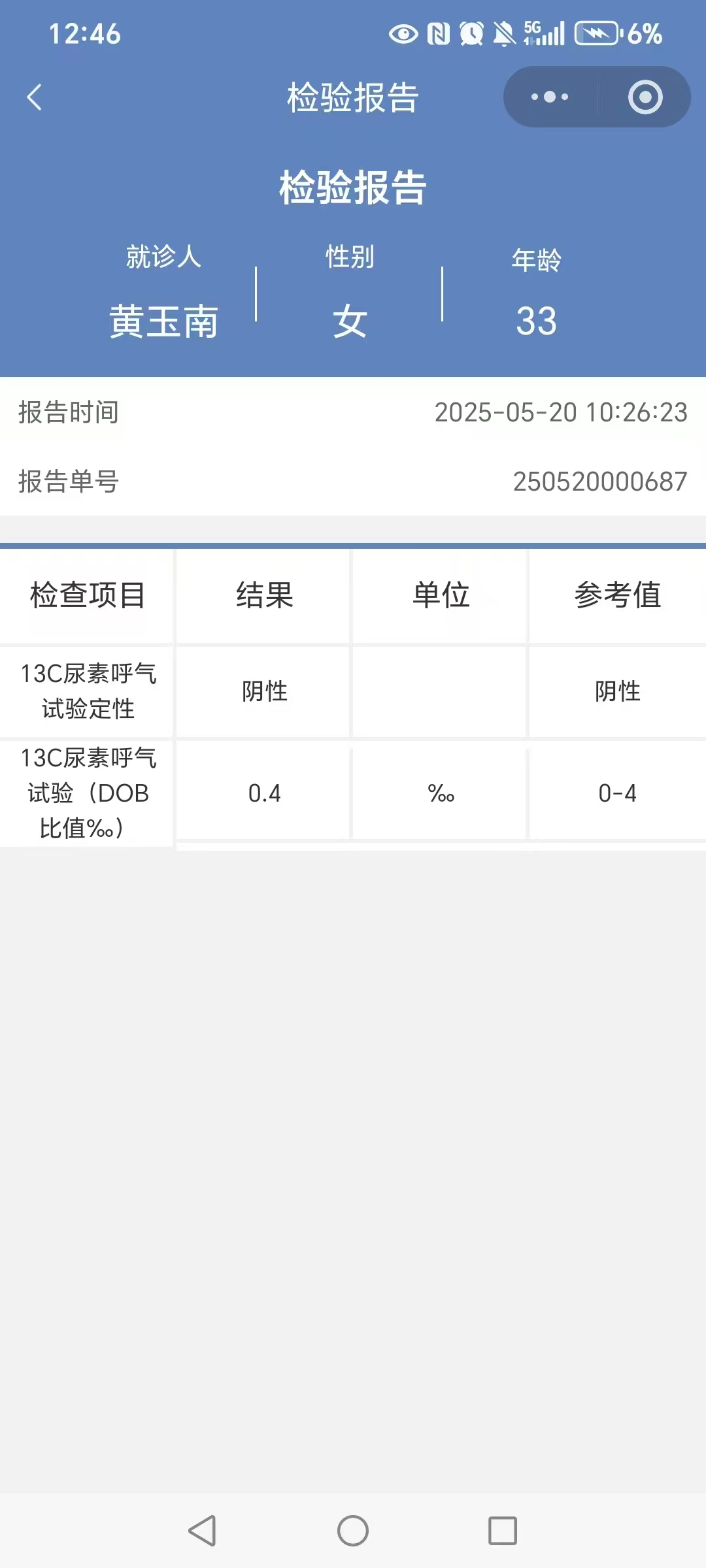Screen dimensions: 706x1568
Task: Open the mini program more options menu
Action: (550, 97)
